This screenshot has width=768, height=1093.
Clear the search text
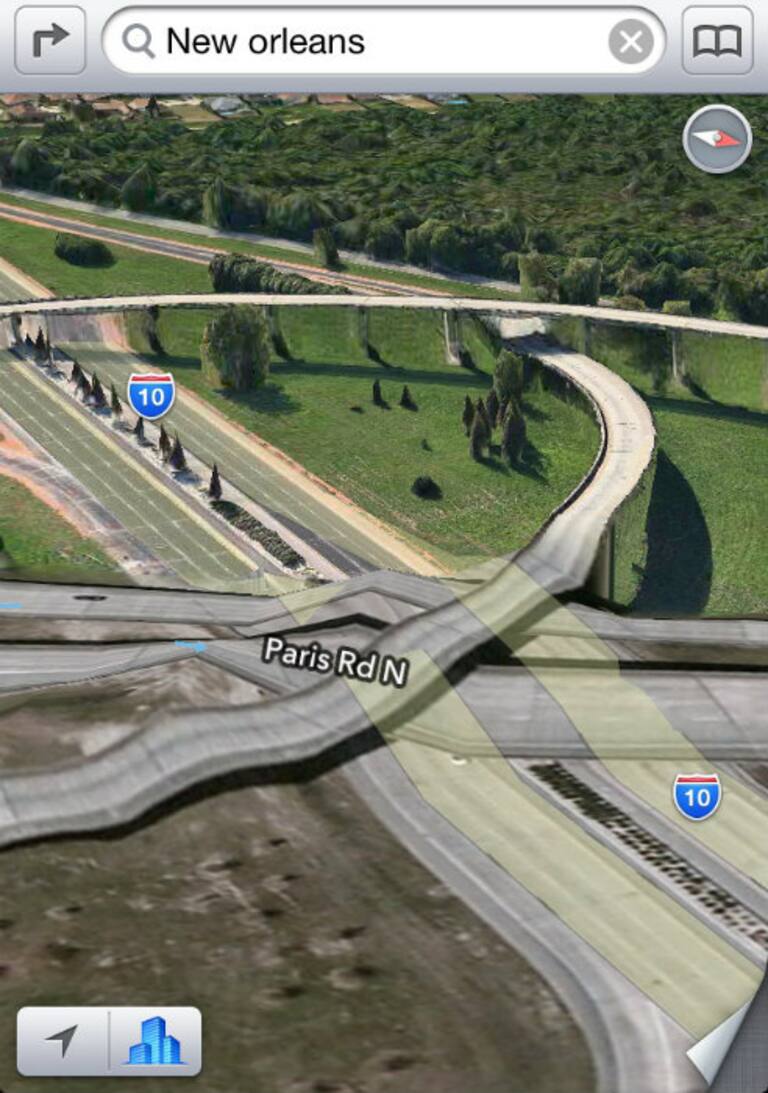631,42
